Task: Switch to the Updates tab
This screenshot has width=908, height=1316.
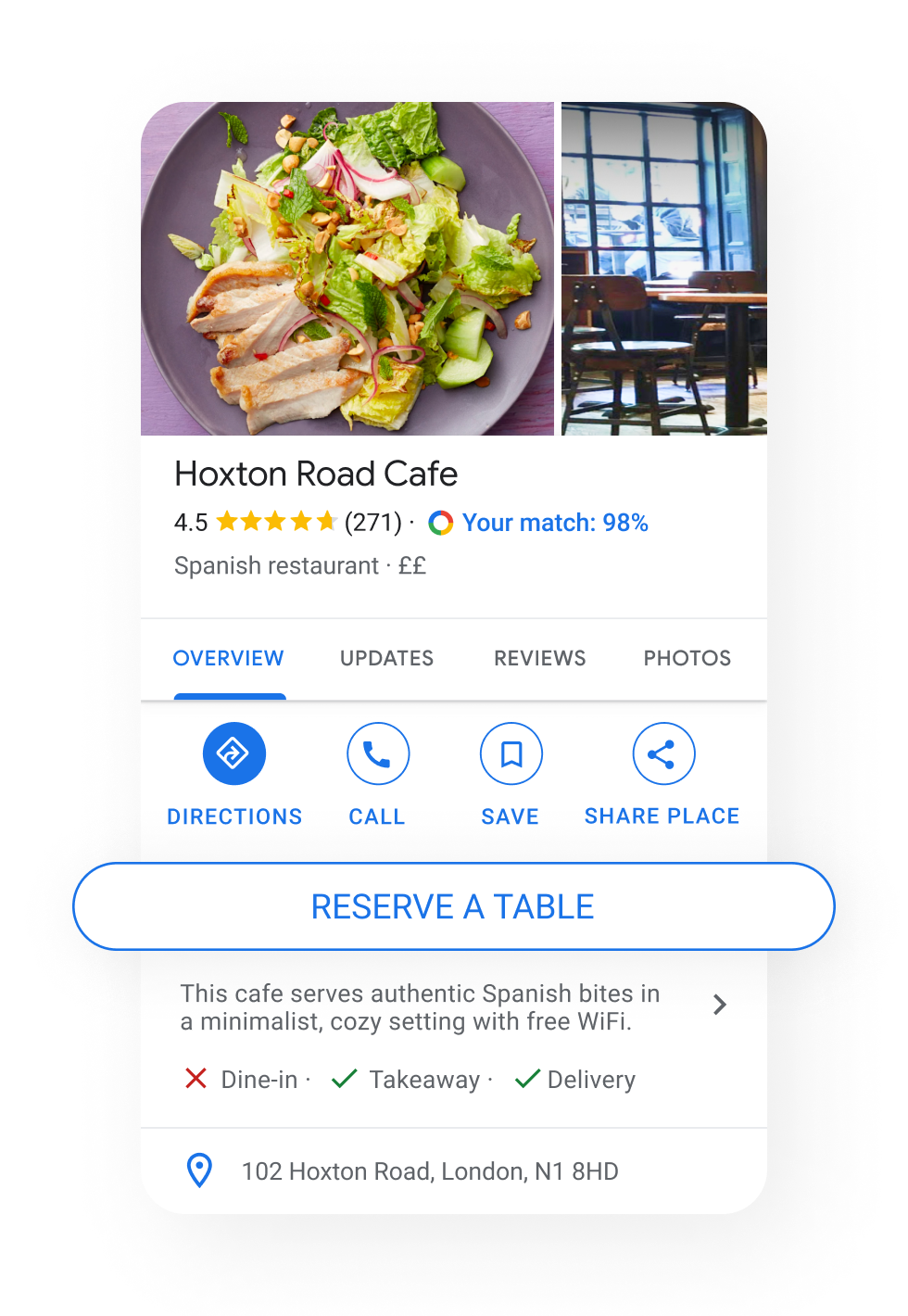Action: coord(386,658)
